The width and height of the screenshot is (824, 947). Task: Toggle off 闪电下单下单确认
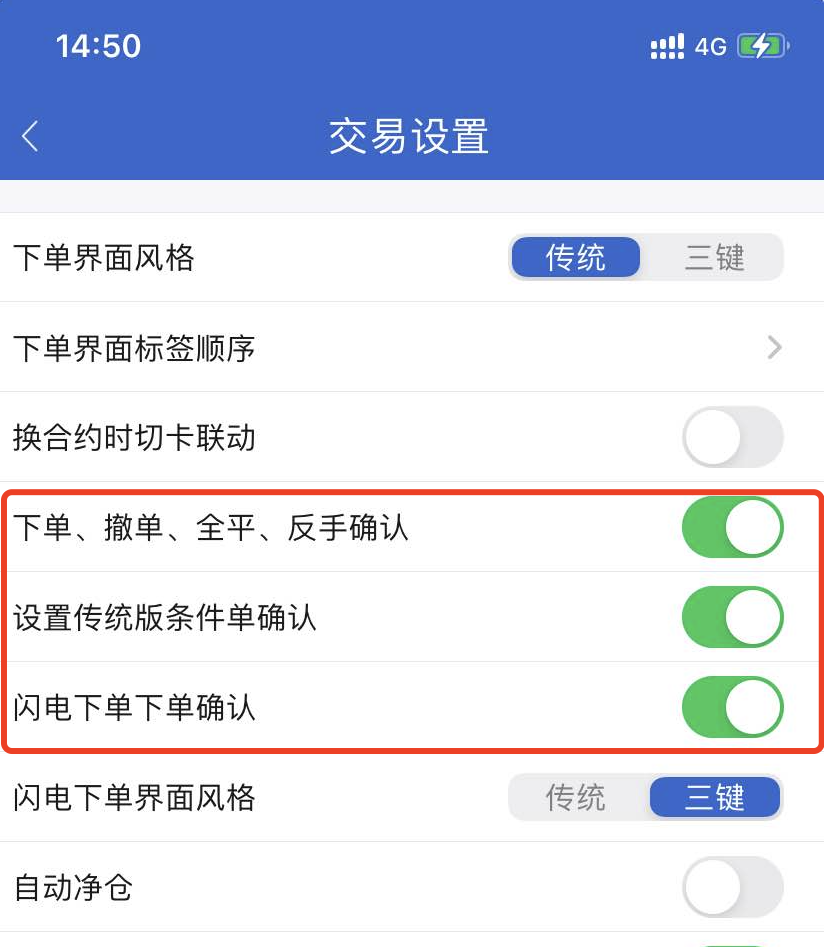pos(732,707)
